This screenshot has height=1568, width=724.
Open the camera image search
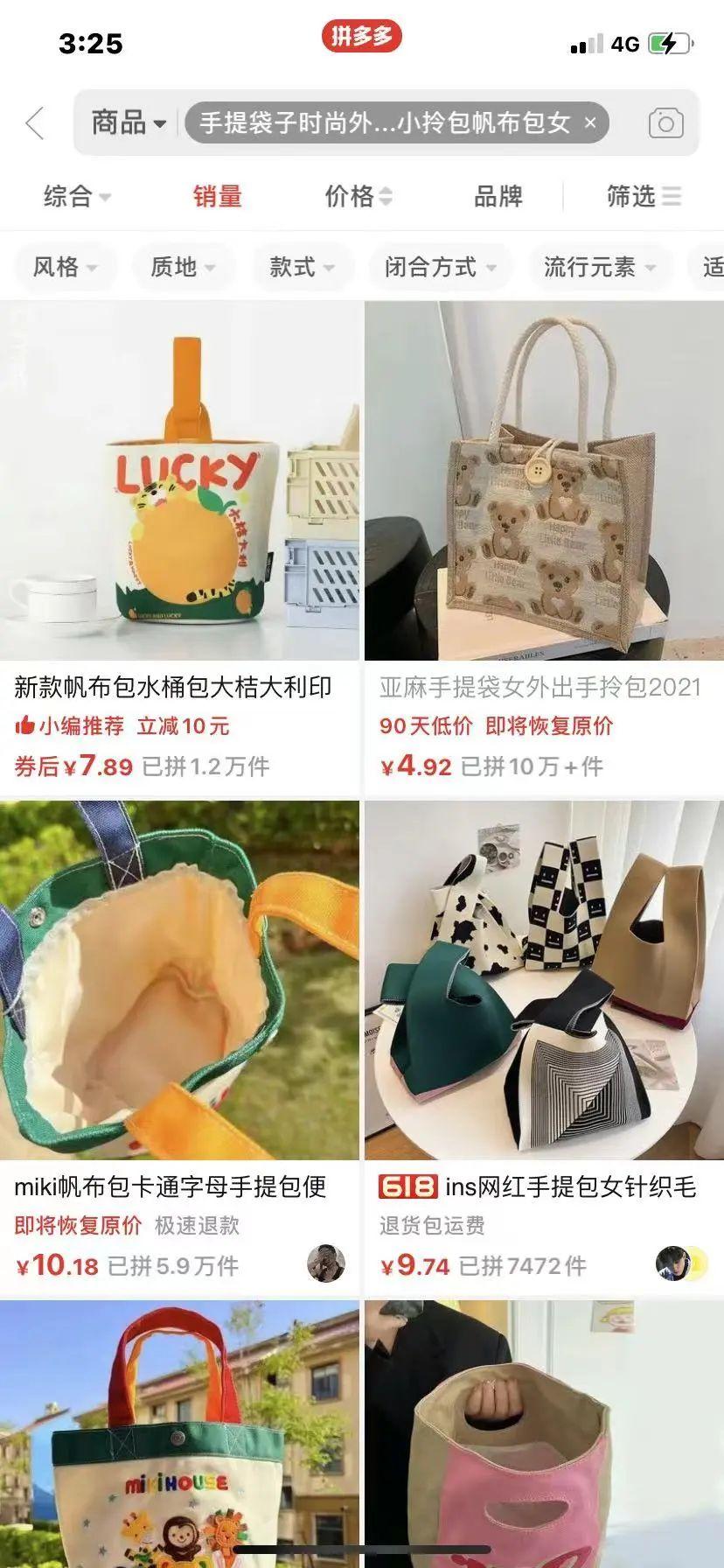tap(665, 123)
